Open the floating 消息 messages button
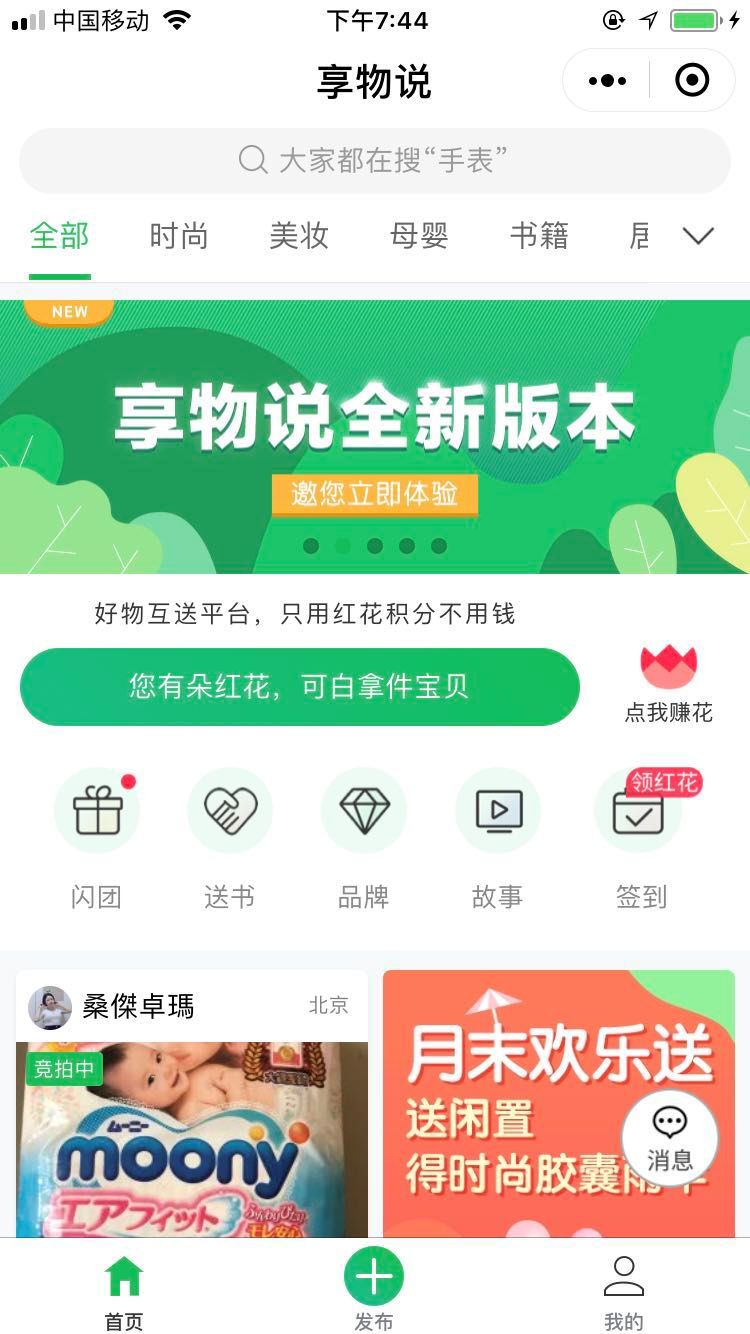The height and width of the screenshot is (1334, 750). [669, 1138]
